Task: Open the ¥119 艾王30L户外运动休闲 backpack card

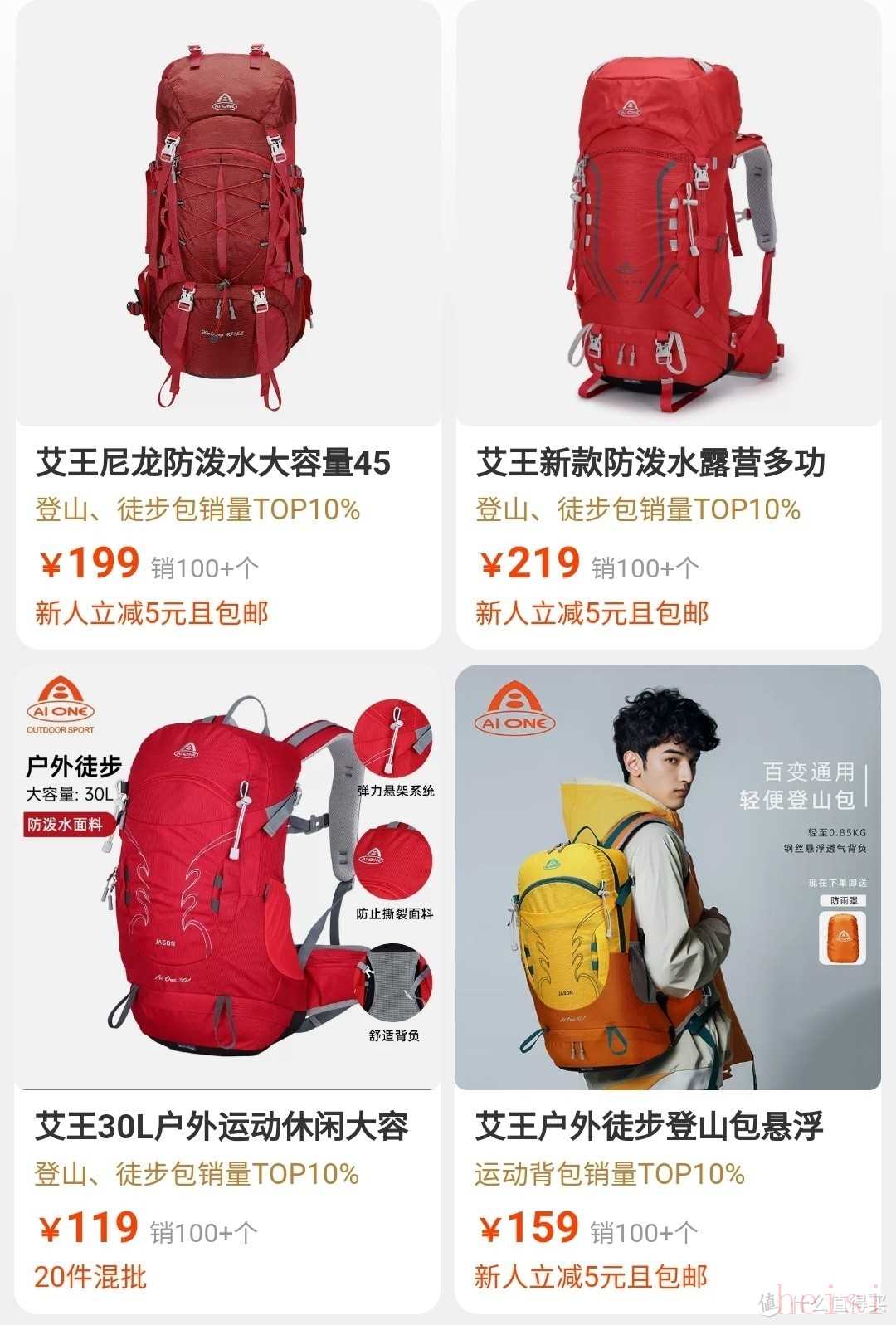Action: [x=228, y=987]
